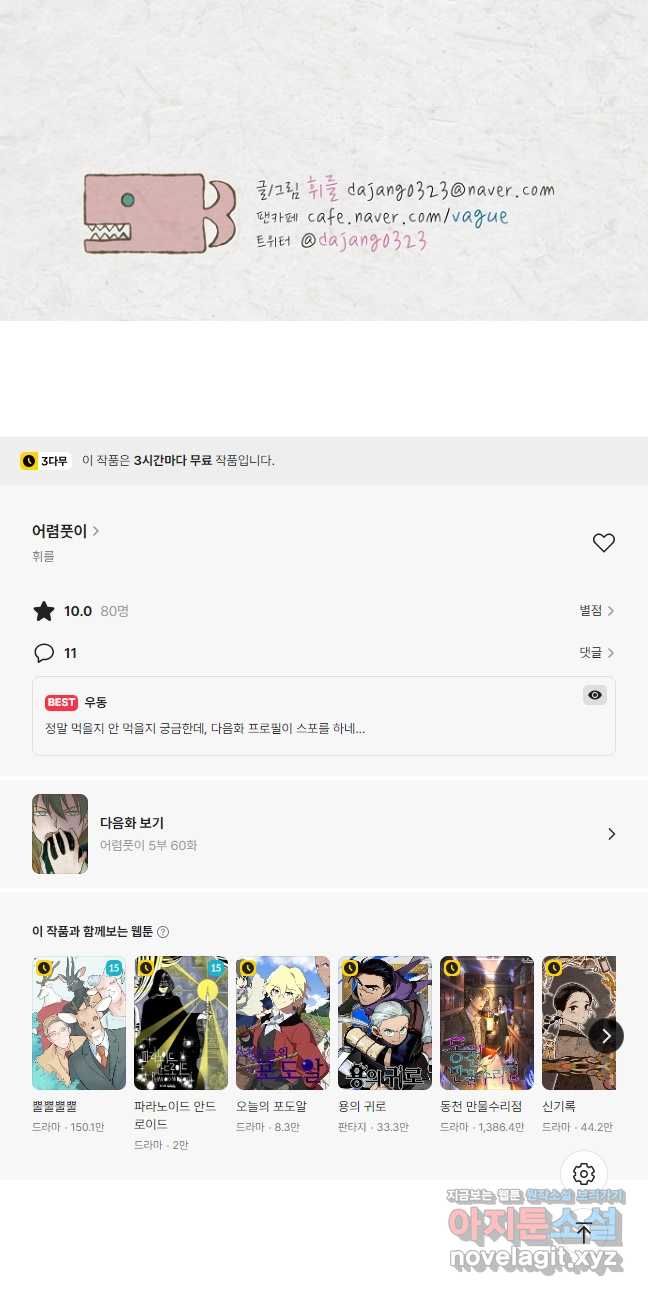Open the 별점 rating section

click(596, 610)
